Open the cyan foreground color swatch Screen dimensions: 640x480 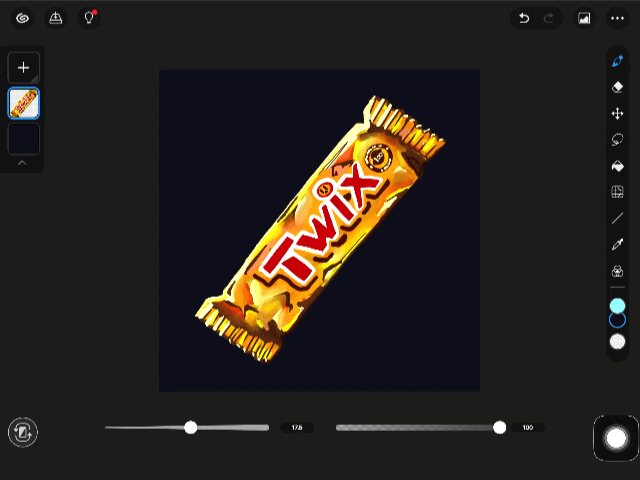tap(617, 306)
